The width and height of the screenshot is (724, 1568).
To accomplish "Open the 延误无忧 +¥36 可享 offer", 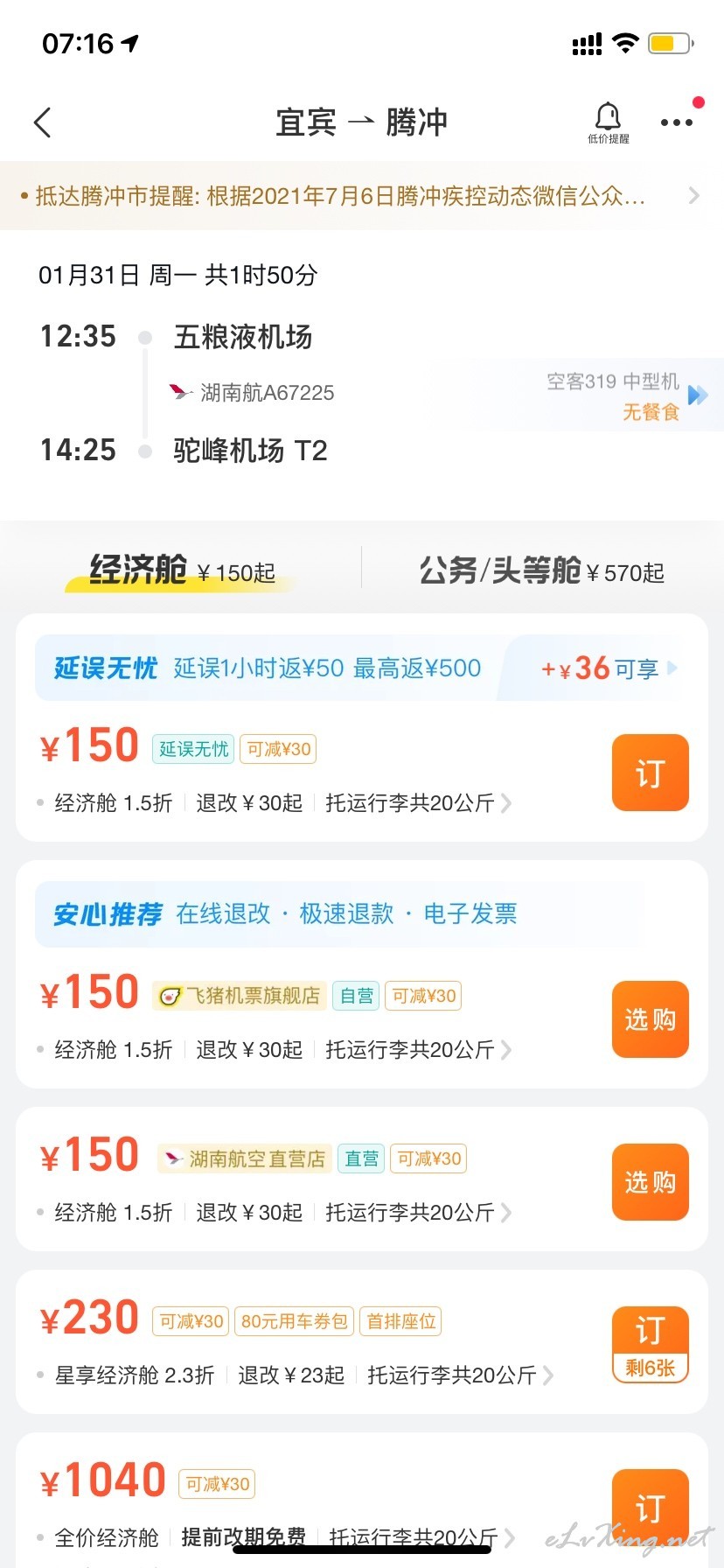I will [x=609, y=669].
